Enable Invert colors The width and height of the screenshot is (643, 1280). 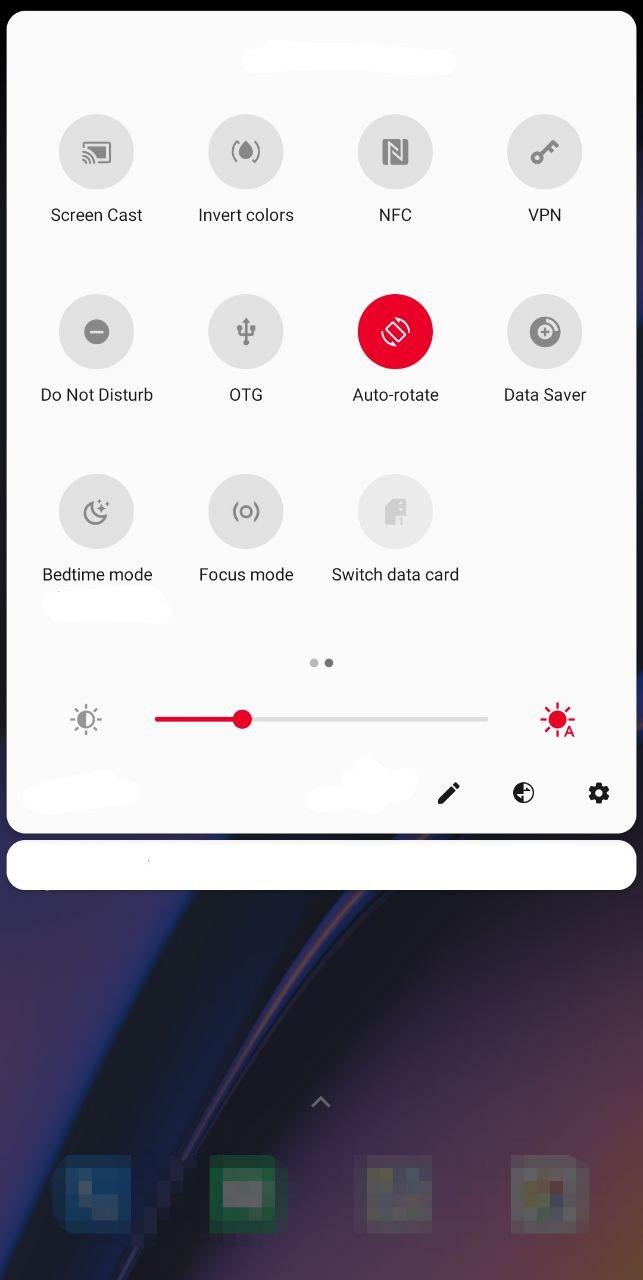point(246,152)
